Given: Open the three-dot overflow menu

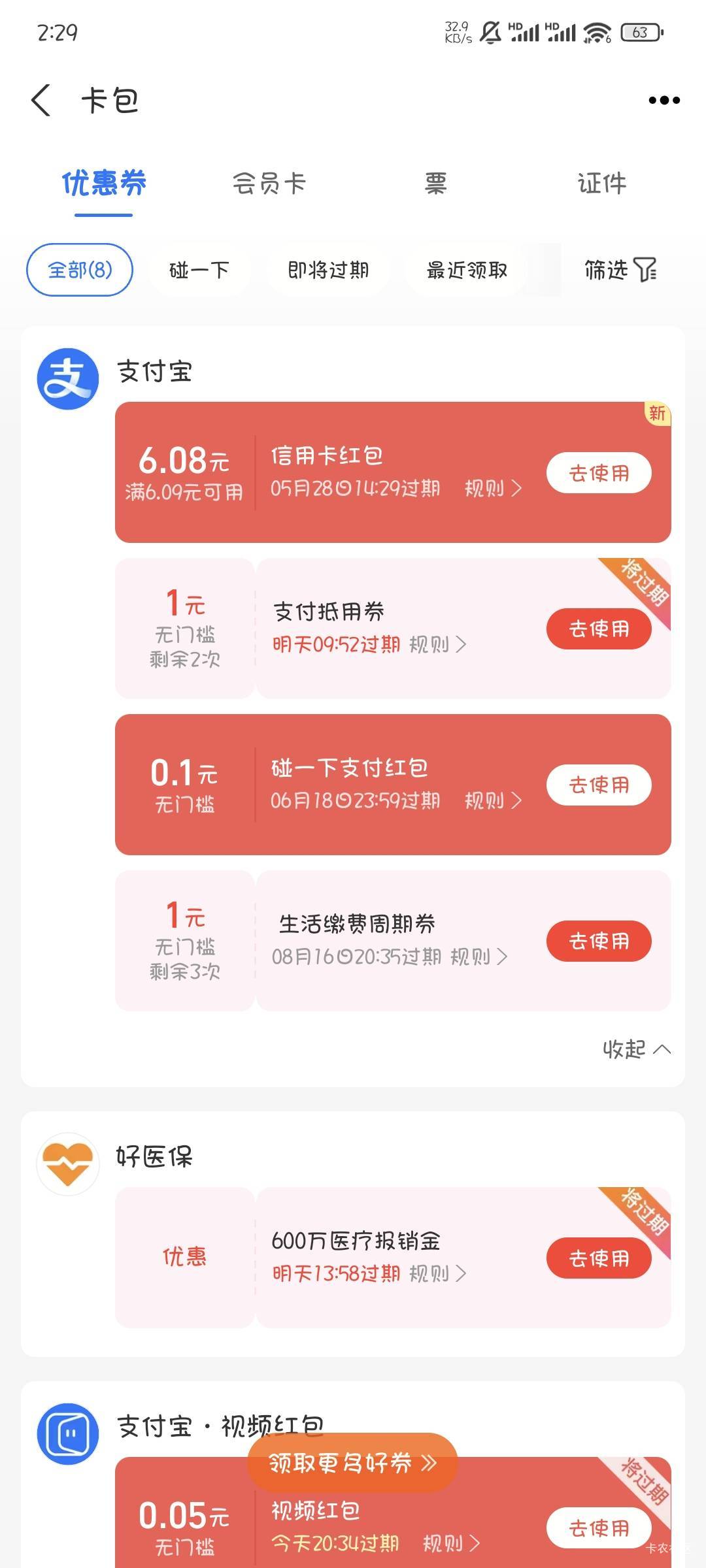Looking at the screenshot, I should [664, 101].
